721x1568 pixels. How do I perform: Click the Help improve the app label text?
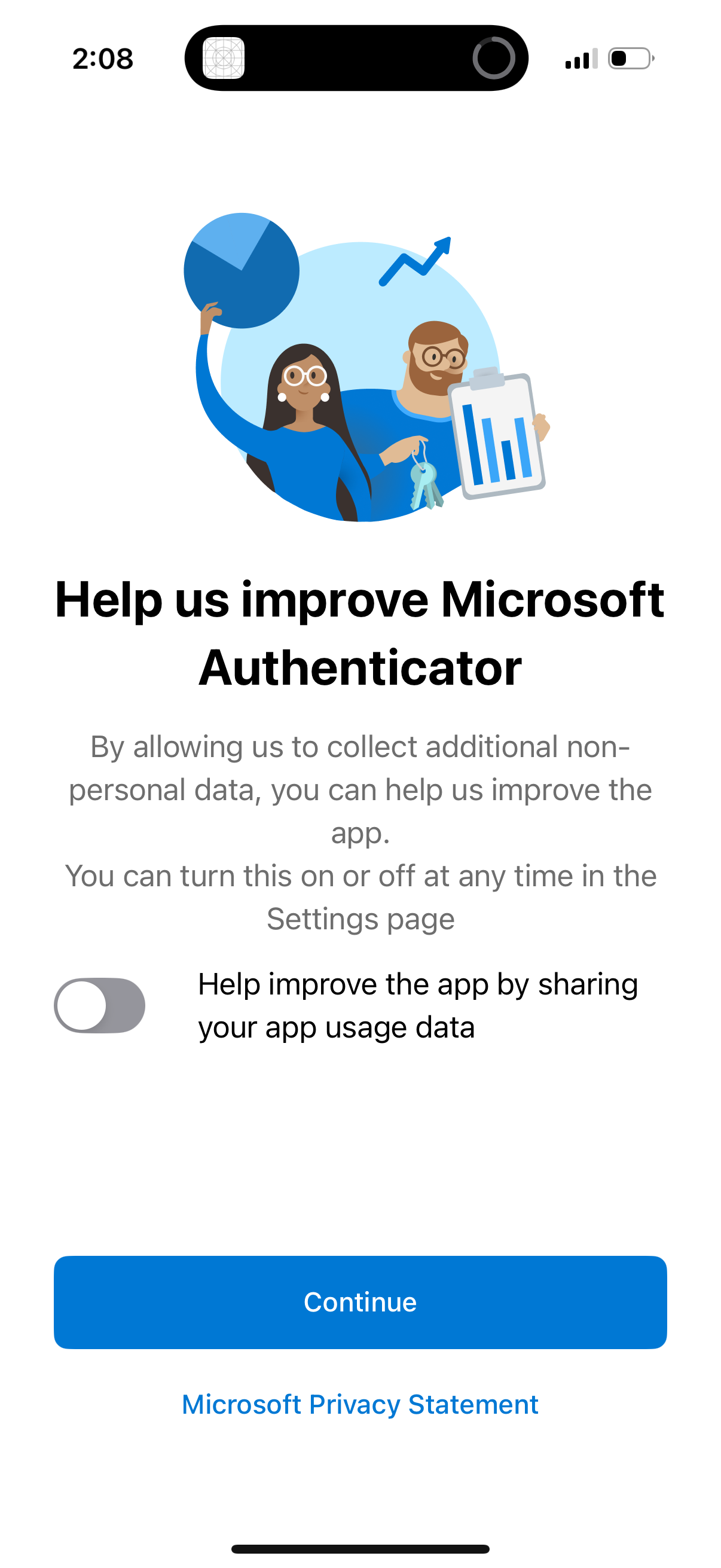(417, 1004)
